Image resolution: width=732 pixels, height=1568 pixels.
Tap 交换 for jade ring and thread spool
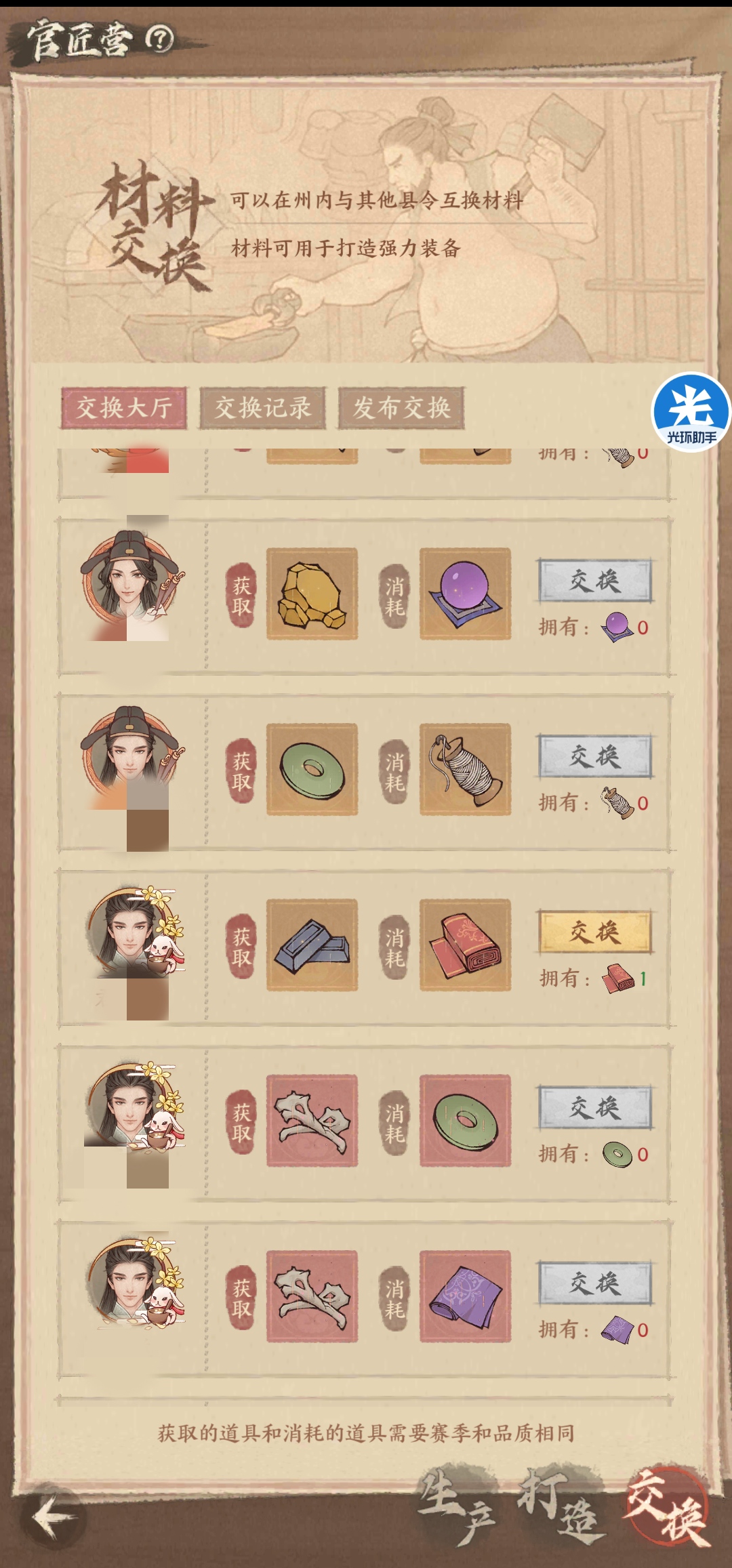pyautogui.click(x=594, y=756)
